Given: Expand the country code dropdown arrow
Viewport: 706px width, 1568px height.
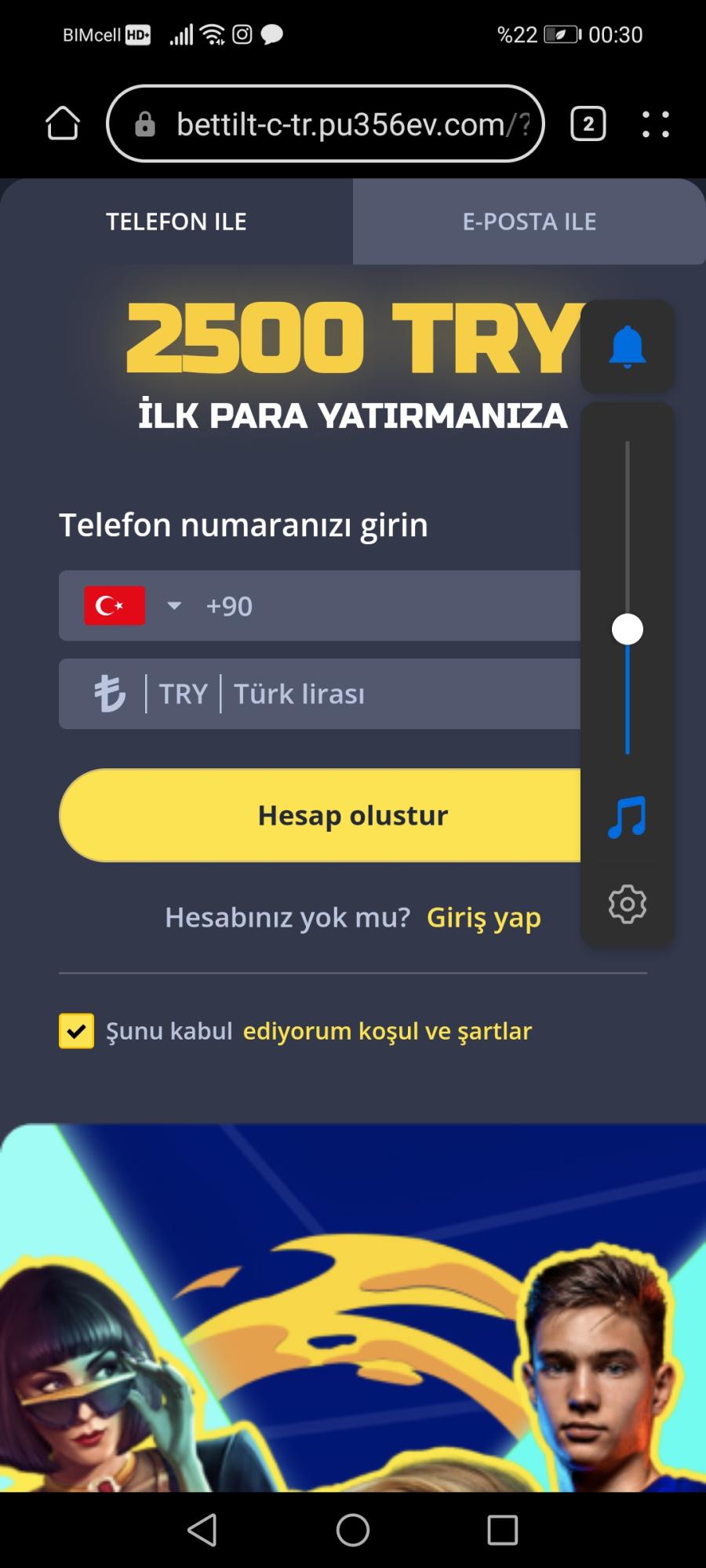Looking at the screenshot, I should tap(174, 605).
